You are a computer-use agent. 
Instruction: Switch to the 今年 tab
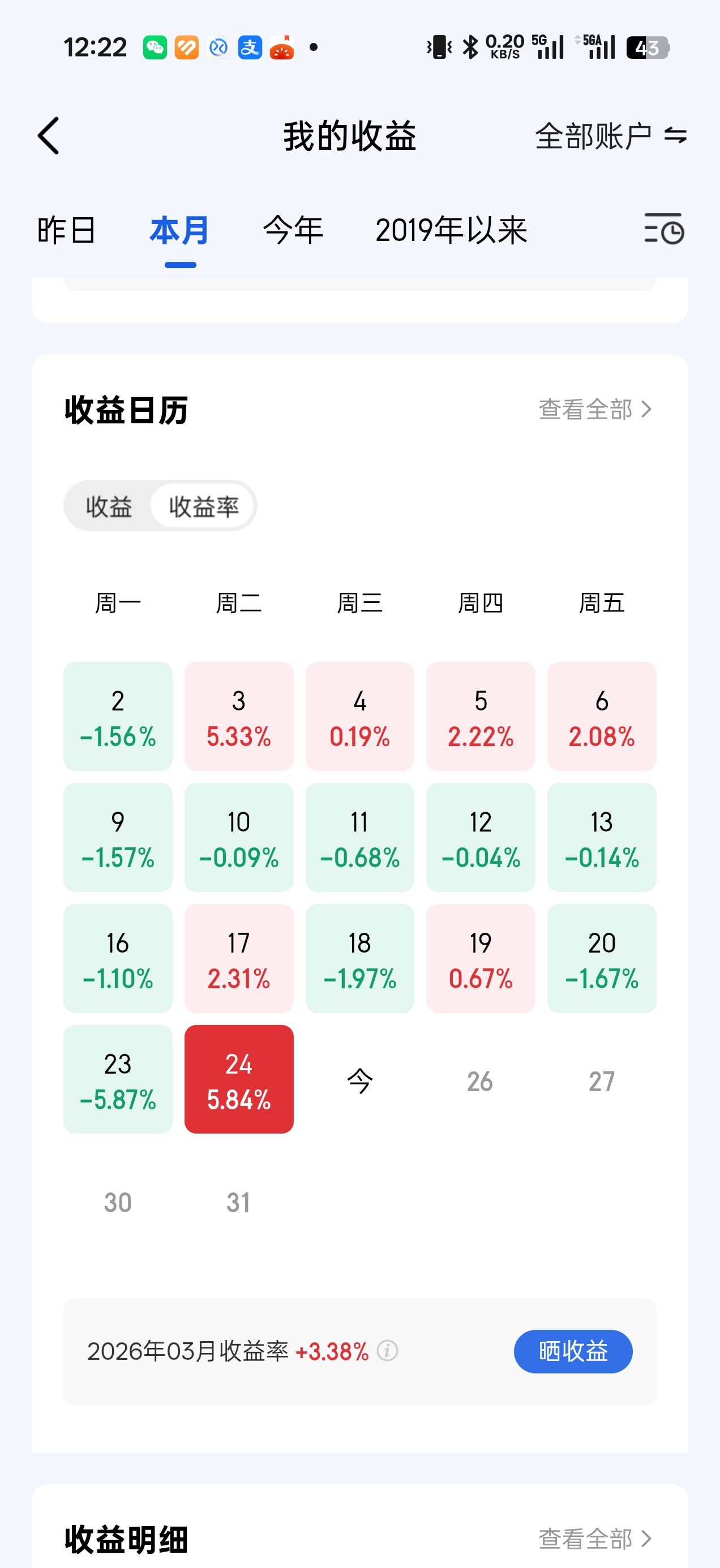(x=293, y=231)
